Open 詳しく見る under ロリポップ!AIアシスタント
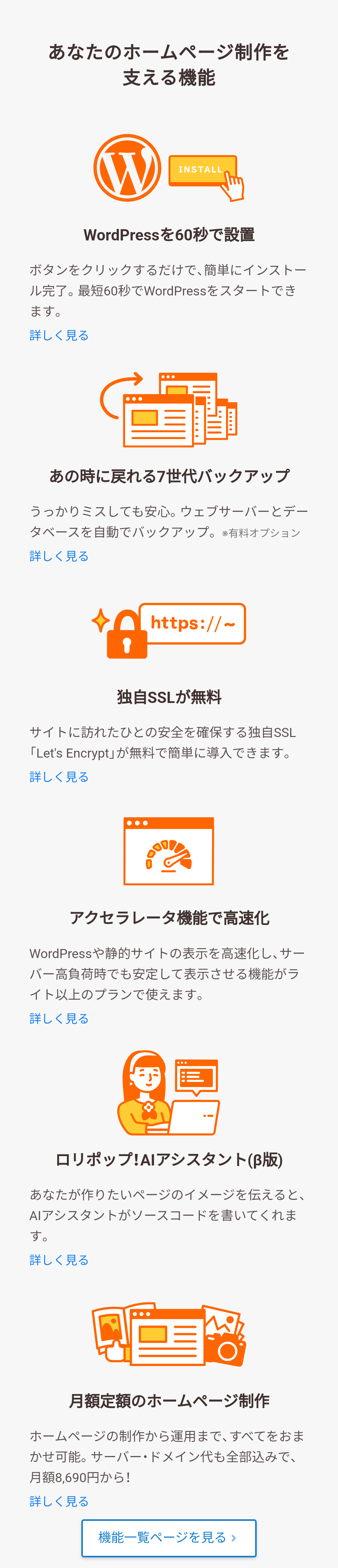 click(59, 1260)
